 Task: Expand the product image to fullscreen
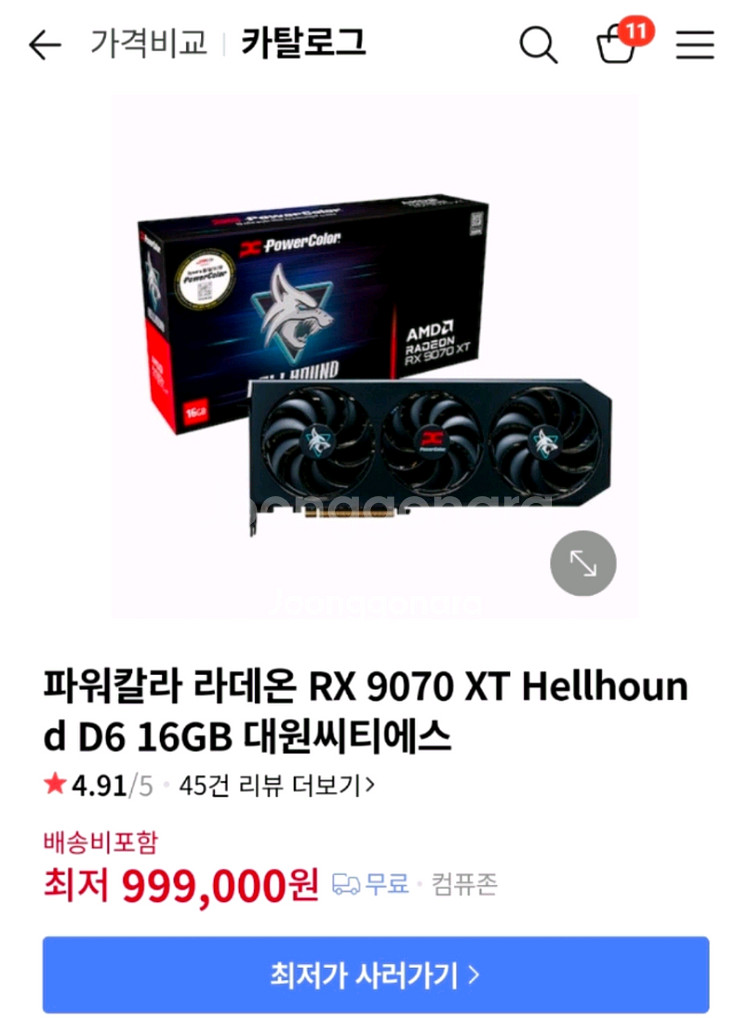pos(583,564)
